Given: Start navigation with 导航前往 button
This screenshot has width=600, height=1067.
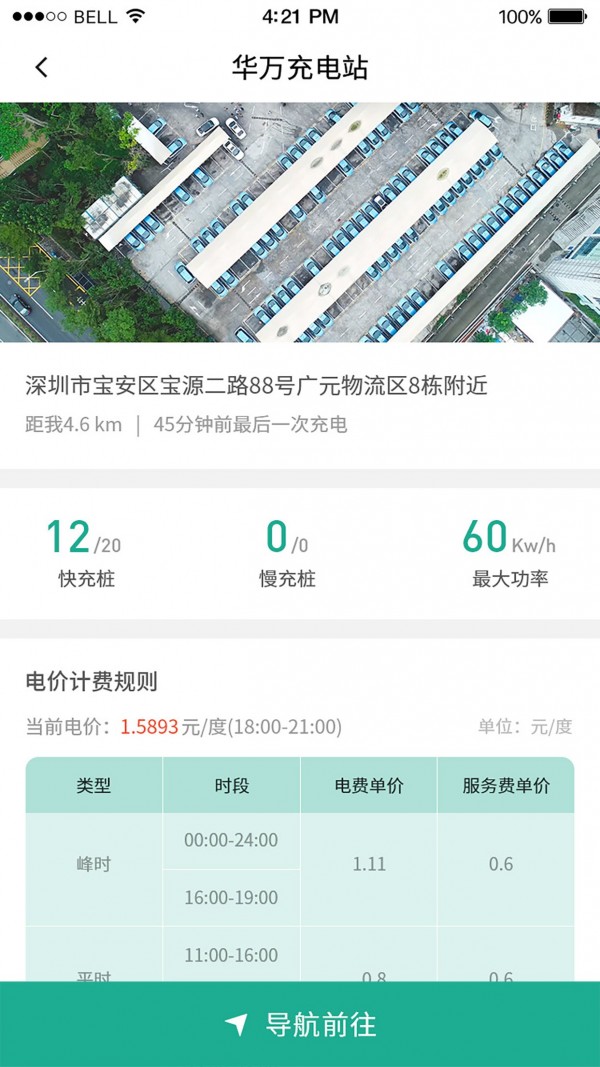Looking at the screenshot, I should pos(300,1024).
